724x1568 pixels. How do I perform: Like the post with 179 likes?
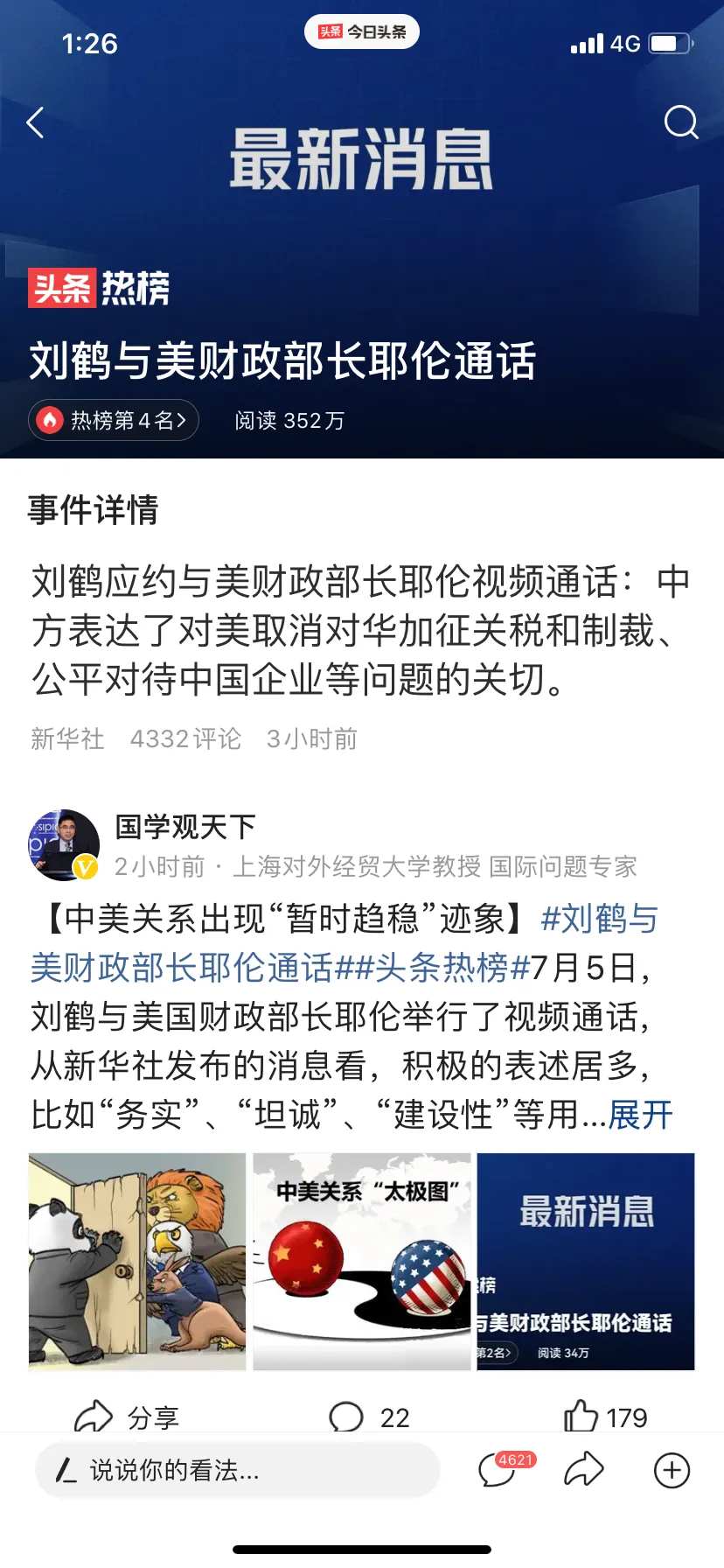(x=605, y=1417)
